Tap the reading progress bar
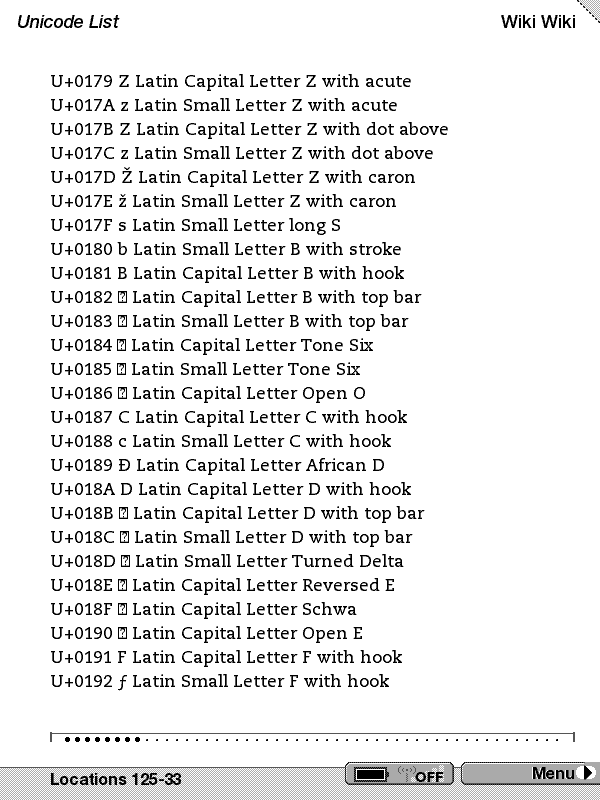 coord(312,739)
